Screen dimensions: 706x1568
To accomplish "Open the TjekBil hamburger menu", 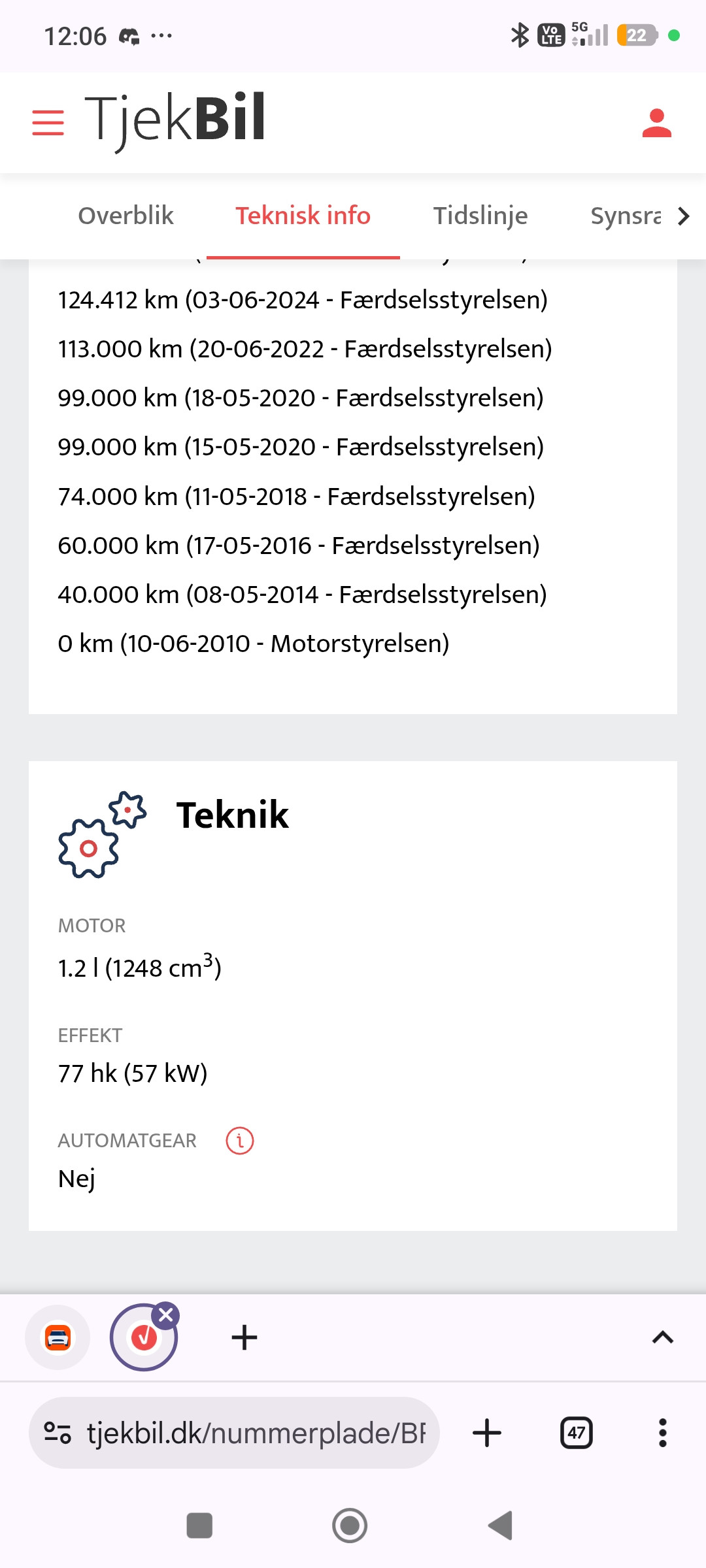I will click(48, 123).
